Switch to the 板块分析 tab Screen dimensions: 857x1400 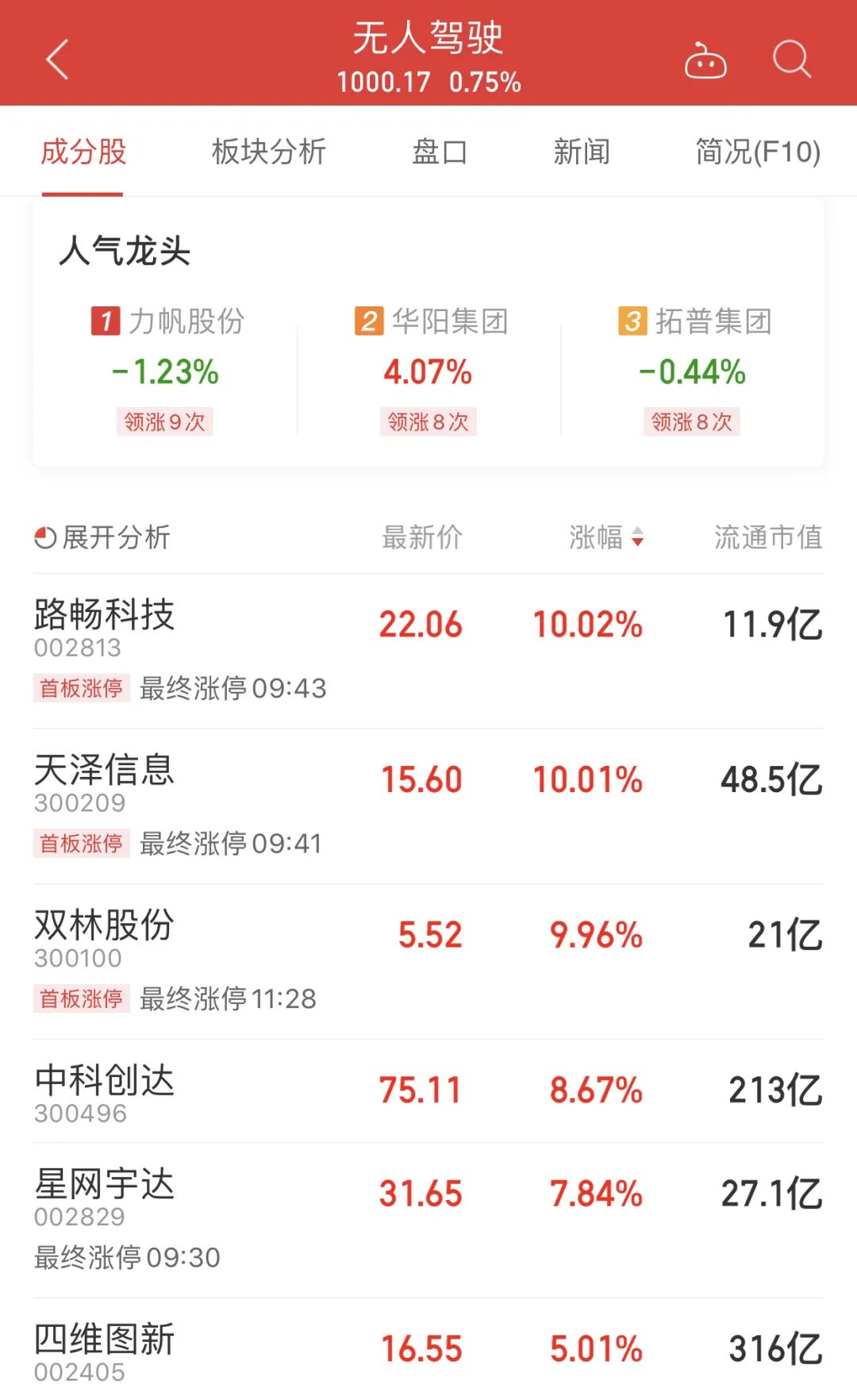click(x=269, y=152)
